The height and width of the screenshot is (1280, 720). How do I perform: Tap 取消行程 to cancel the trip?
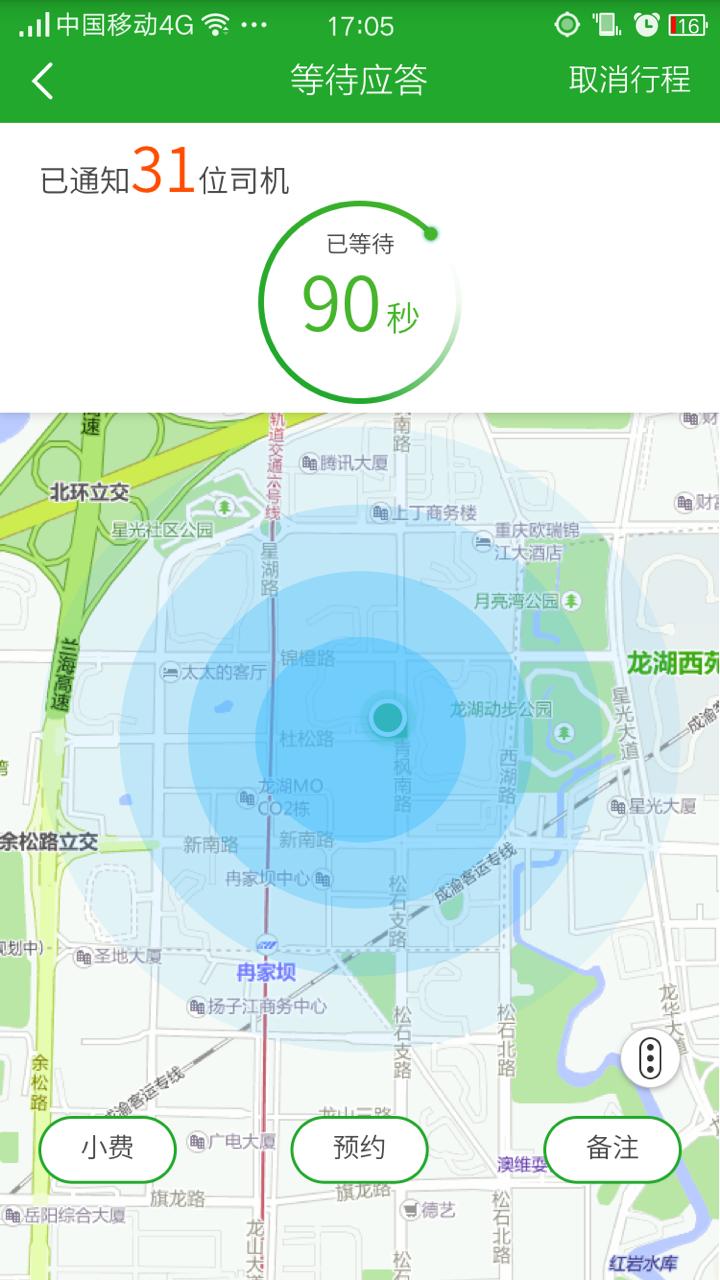point(629,81)
